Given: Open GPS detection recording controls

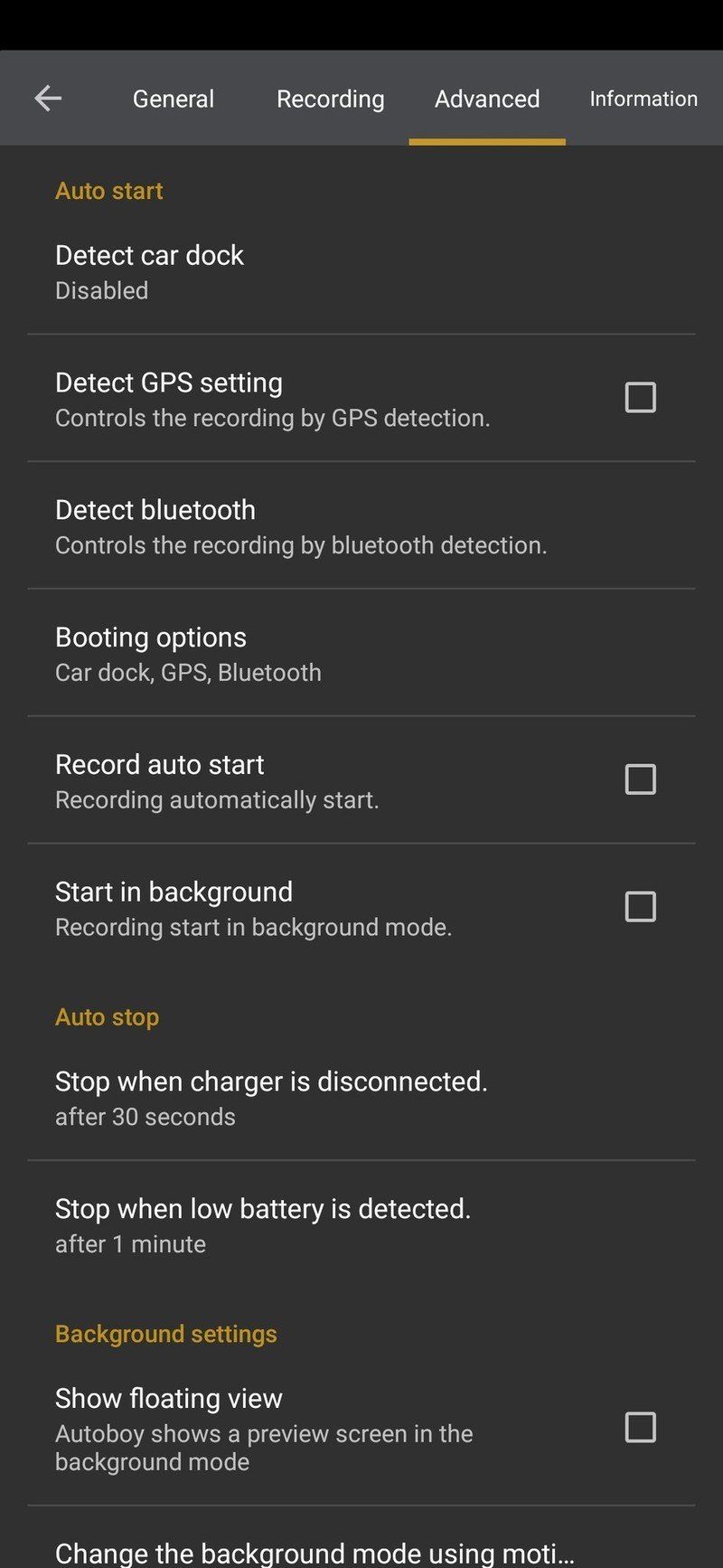Looking at the screenshot, I should point(271,397).
